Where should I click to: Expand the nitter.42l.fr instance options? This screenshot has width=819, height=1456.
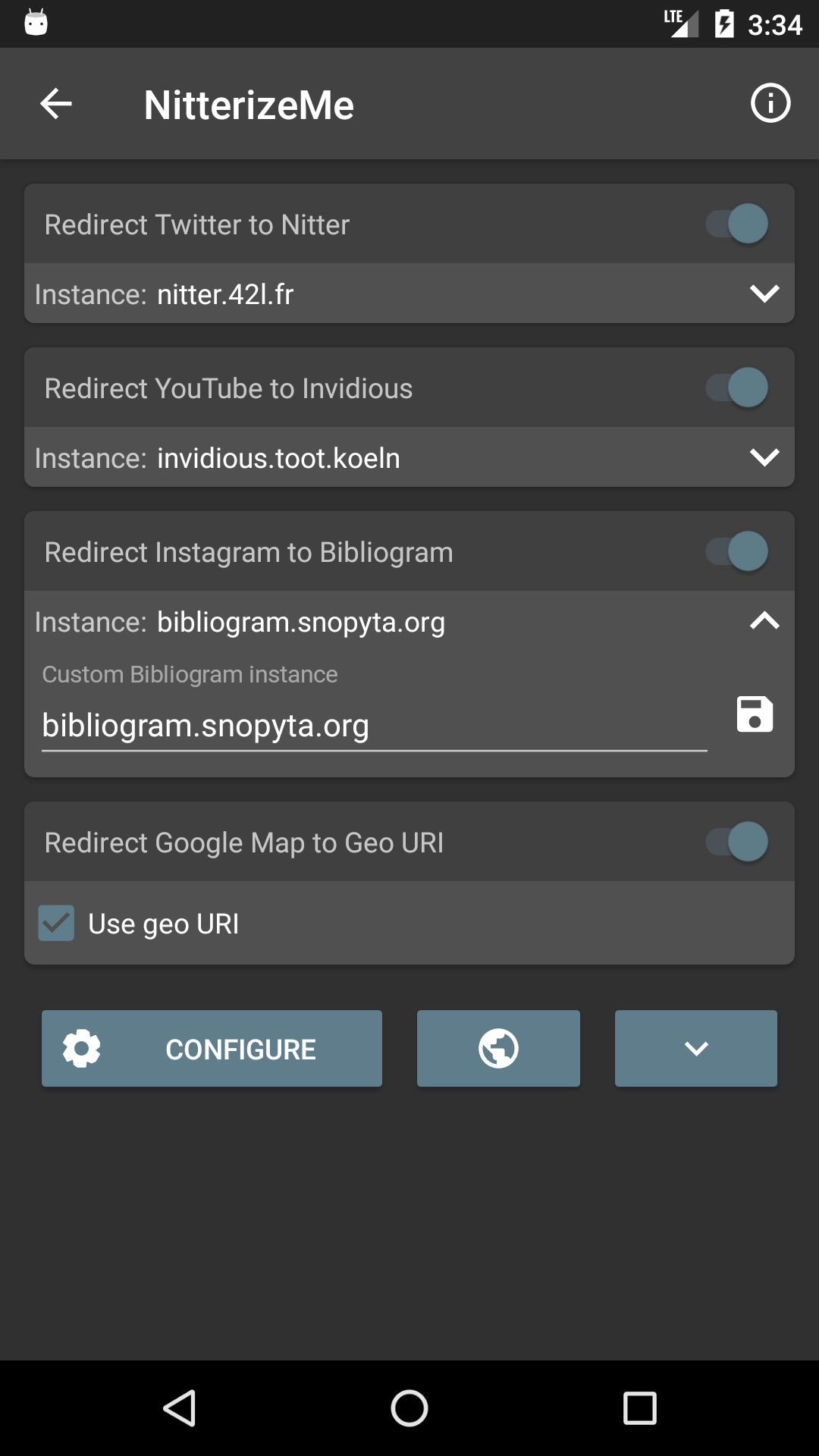pyautogui.click(x=764, y=293)
